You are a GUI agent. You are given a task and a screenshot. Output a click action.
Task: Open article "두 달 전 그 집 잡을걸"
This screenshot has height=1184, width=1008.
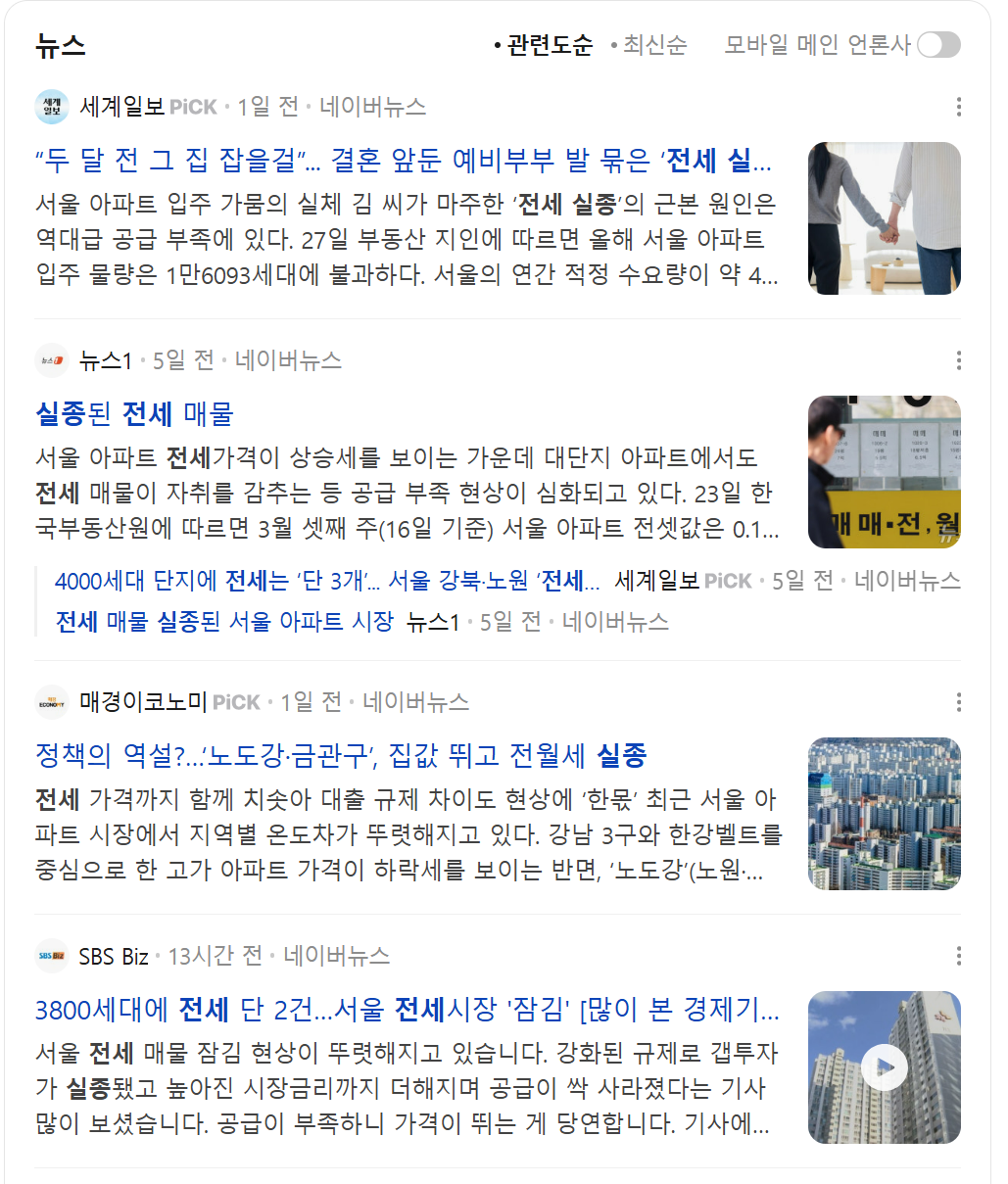(x=404, y=160)
